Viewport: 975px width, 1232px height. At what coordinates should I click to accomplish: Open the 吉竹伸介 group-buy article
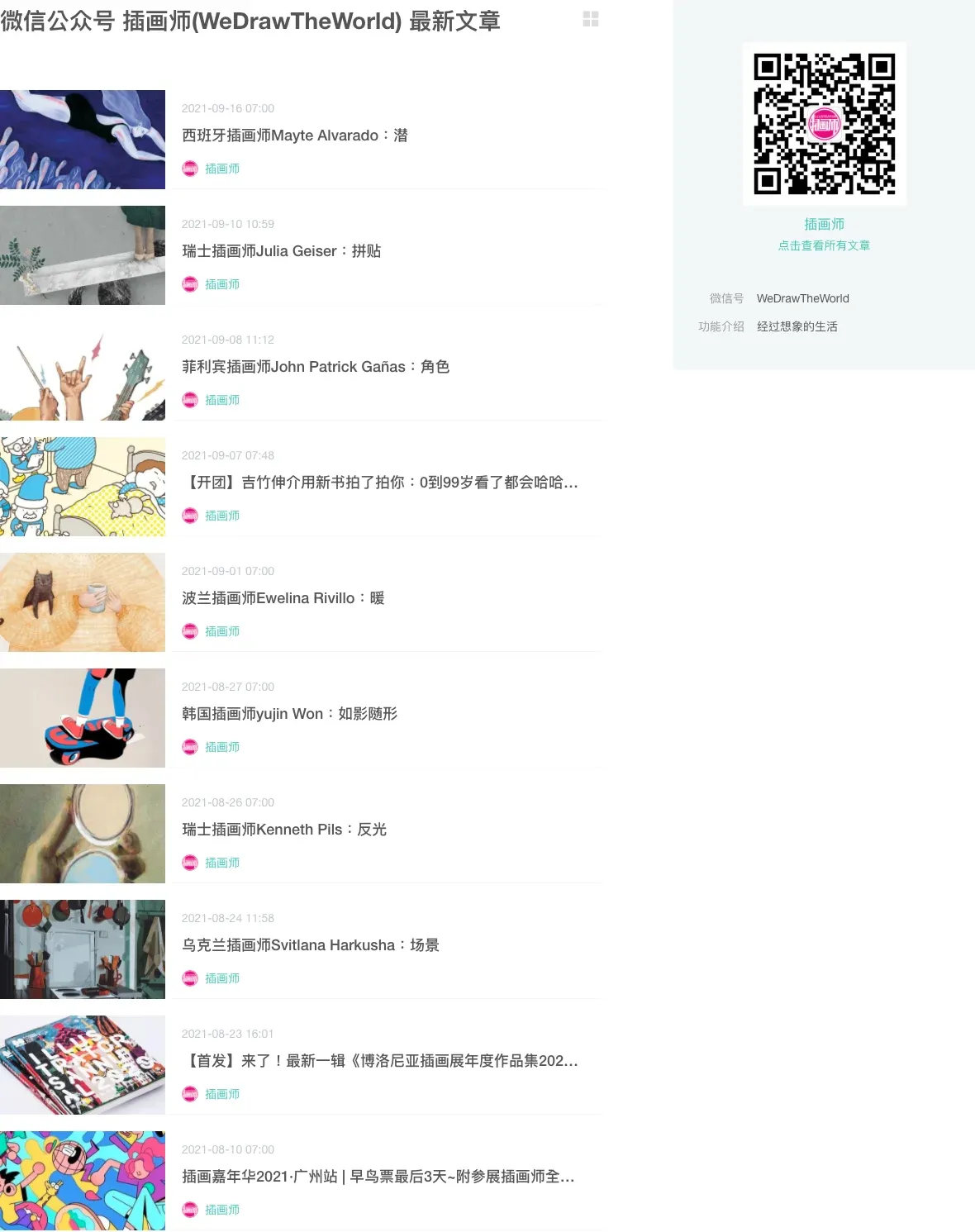click(379, 483)
